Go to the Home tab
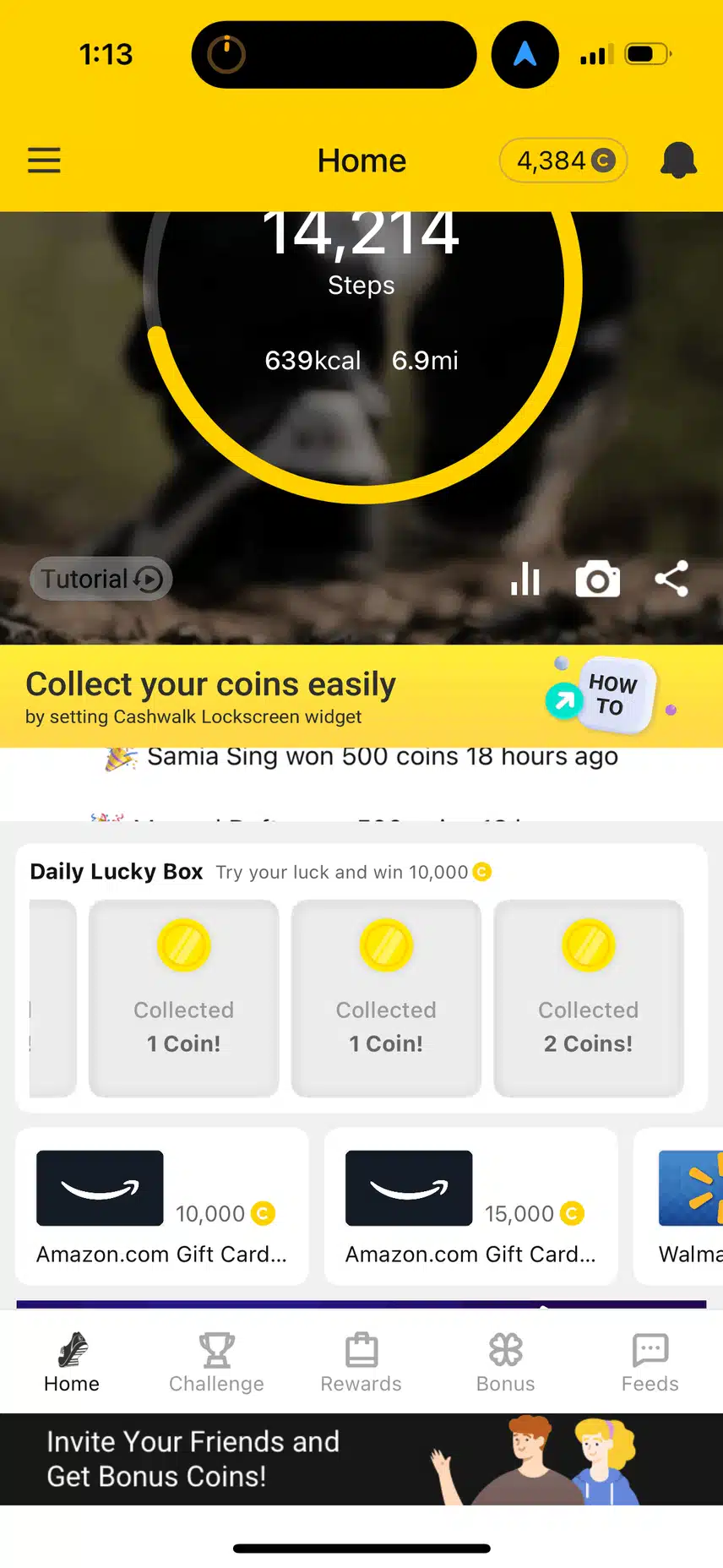 [x=72, y=1362]
